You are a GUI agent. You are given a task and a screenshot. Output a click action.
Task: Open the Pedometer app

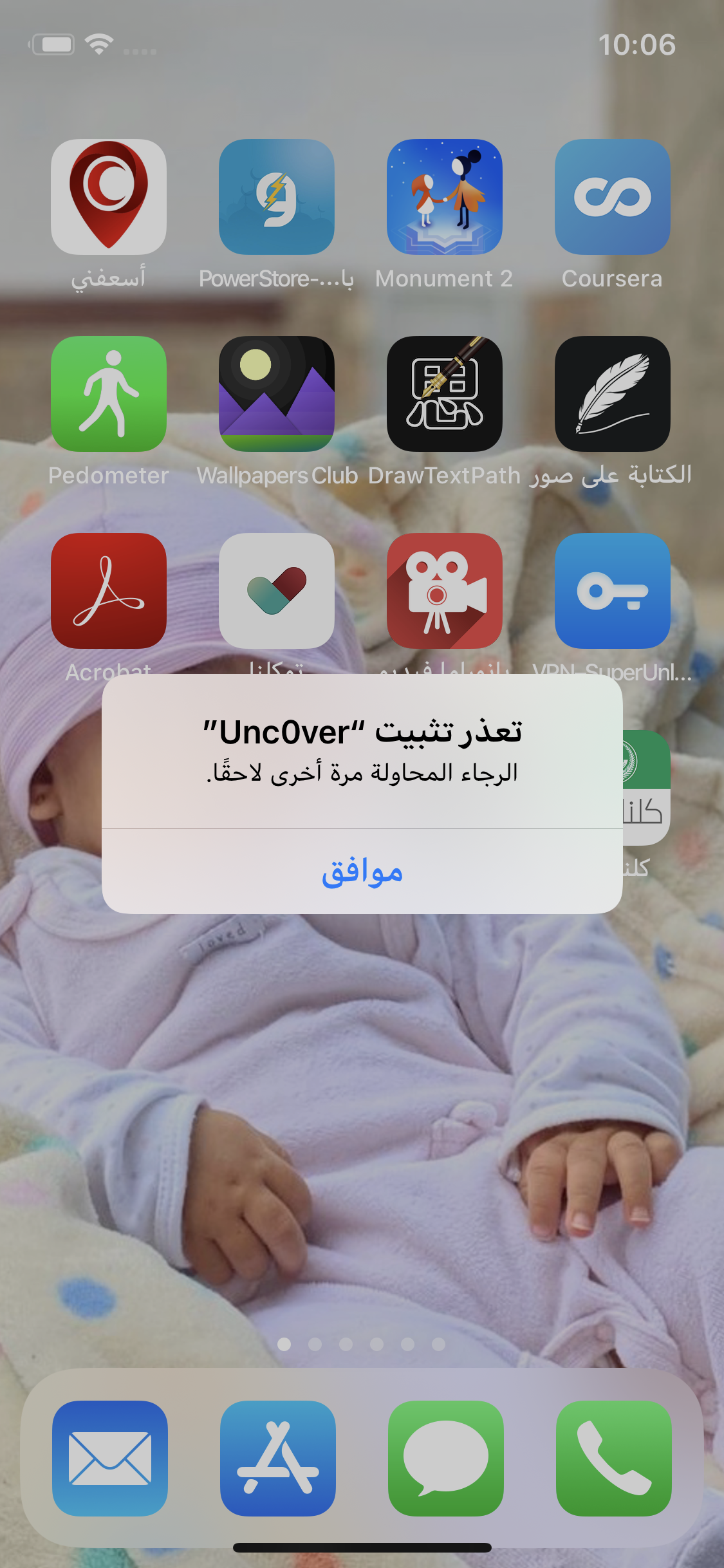point(109,394)
